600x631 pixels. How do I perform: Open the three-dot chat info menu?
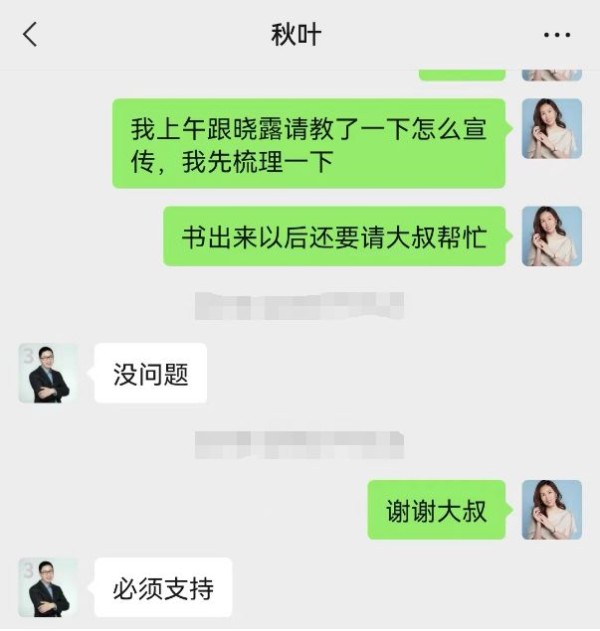[556, 35]
